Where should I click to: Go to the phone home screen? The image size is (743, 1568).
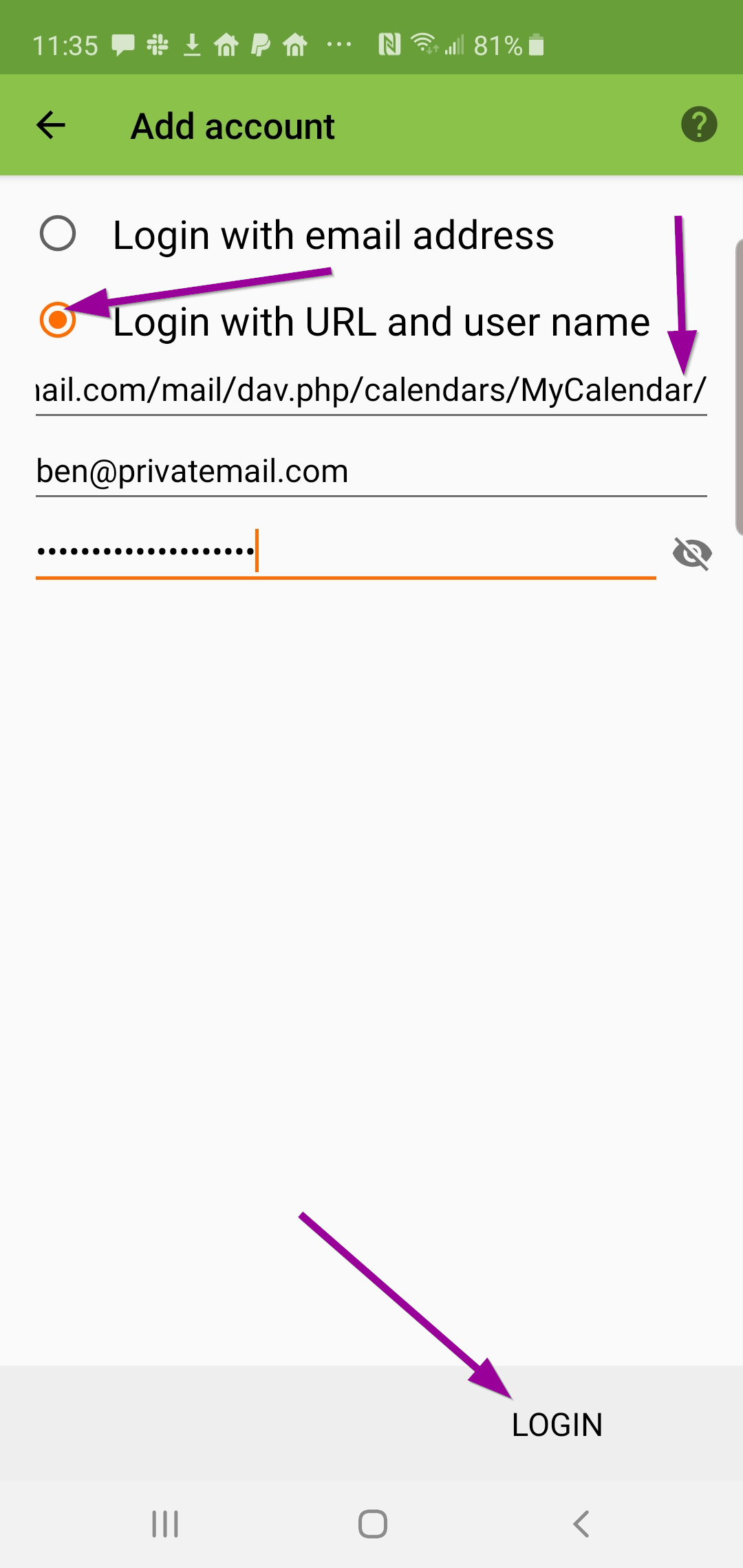tap(372, 1524)
